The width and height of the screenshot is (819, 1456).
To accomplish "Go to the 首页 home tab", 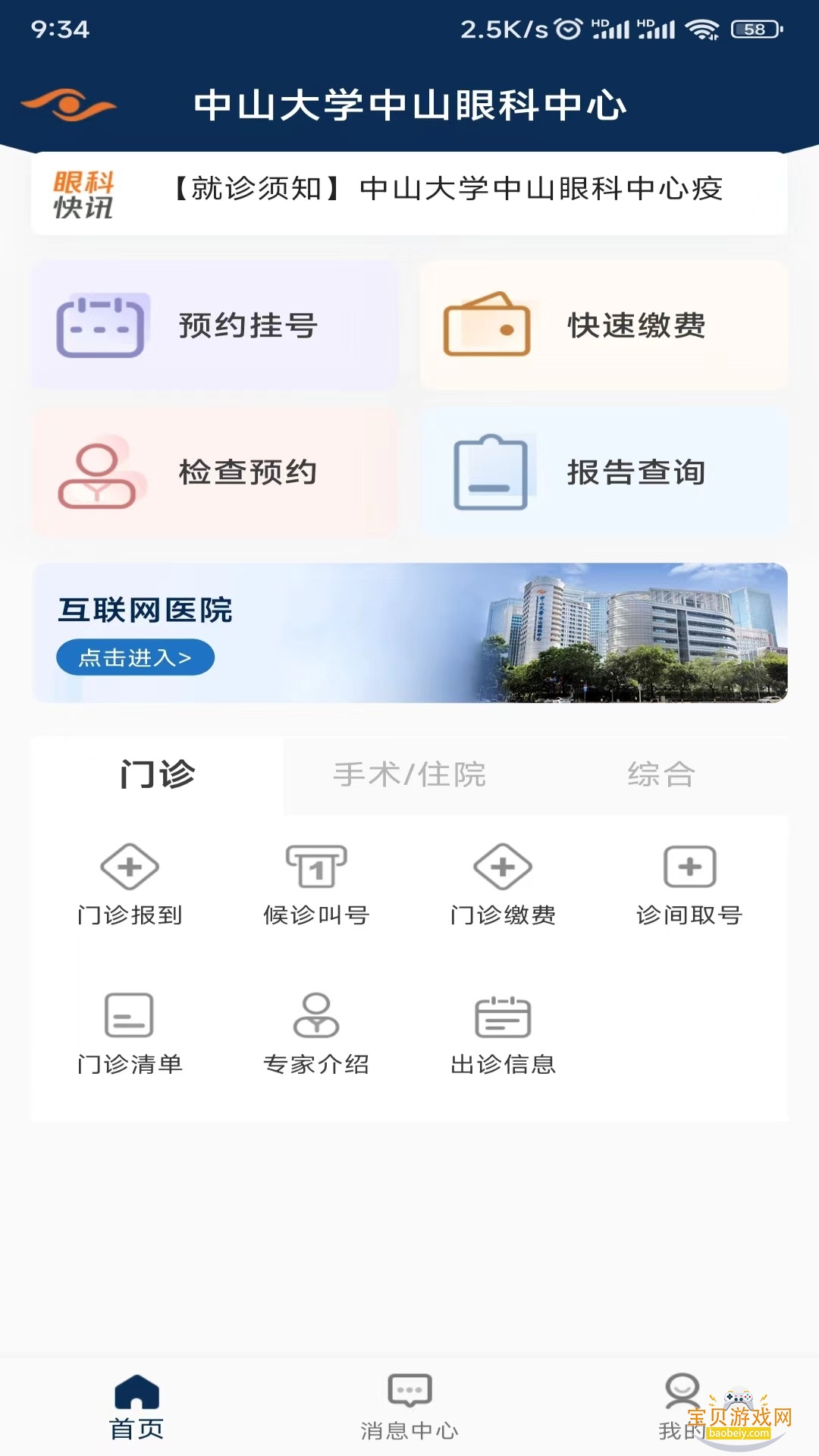I will tap(136, 1407).
